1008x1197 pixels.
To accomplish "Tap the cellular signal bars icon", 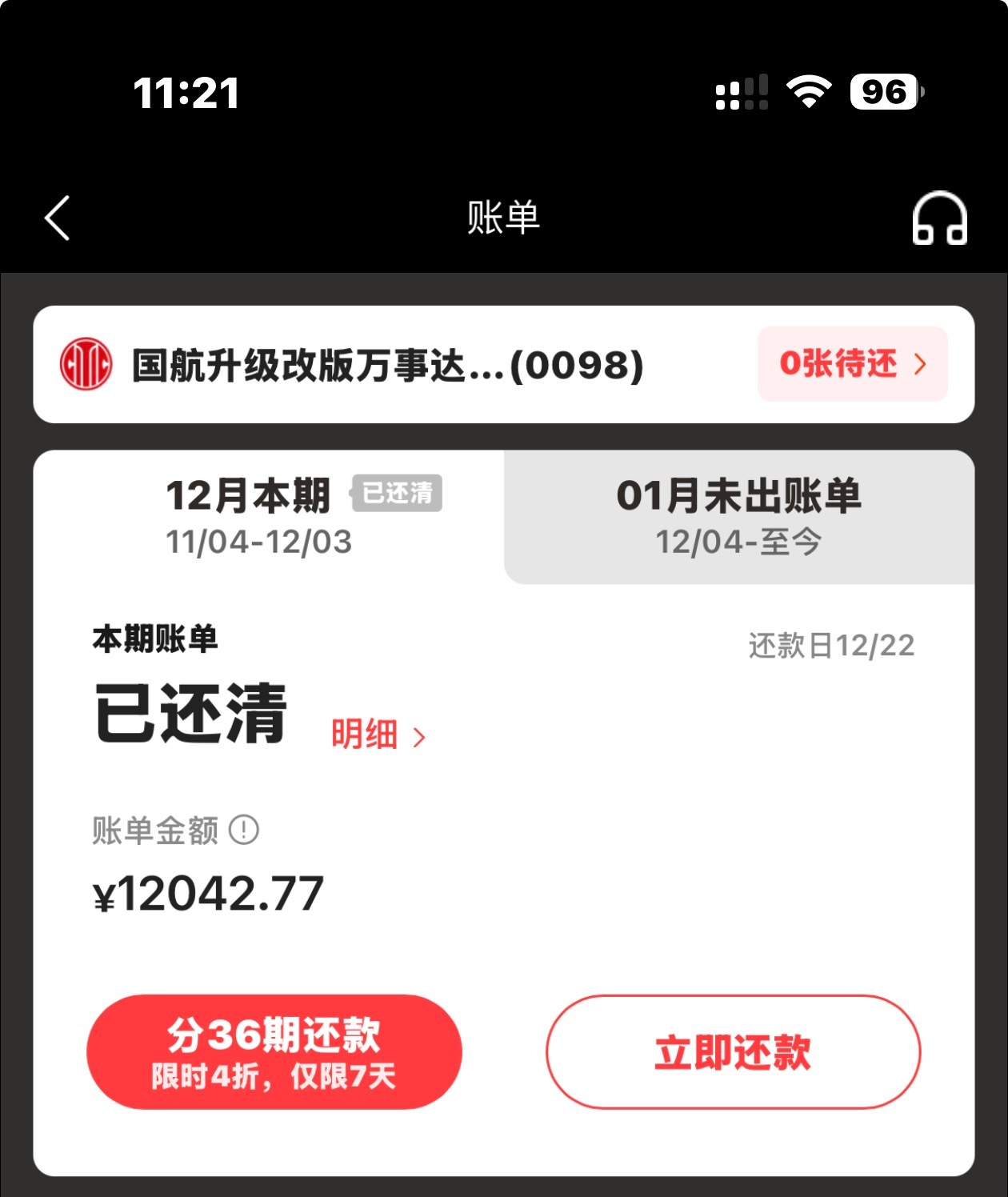I will pyautogui.click(x=744, y=93).
